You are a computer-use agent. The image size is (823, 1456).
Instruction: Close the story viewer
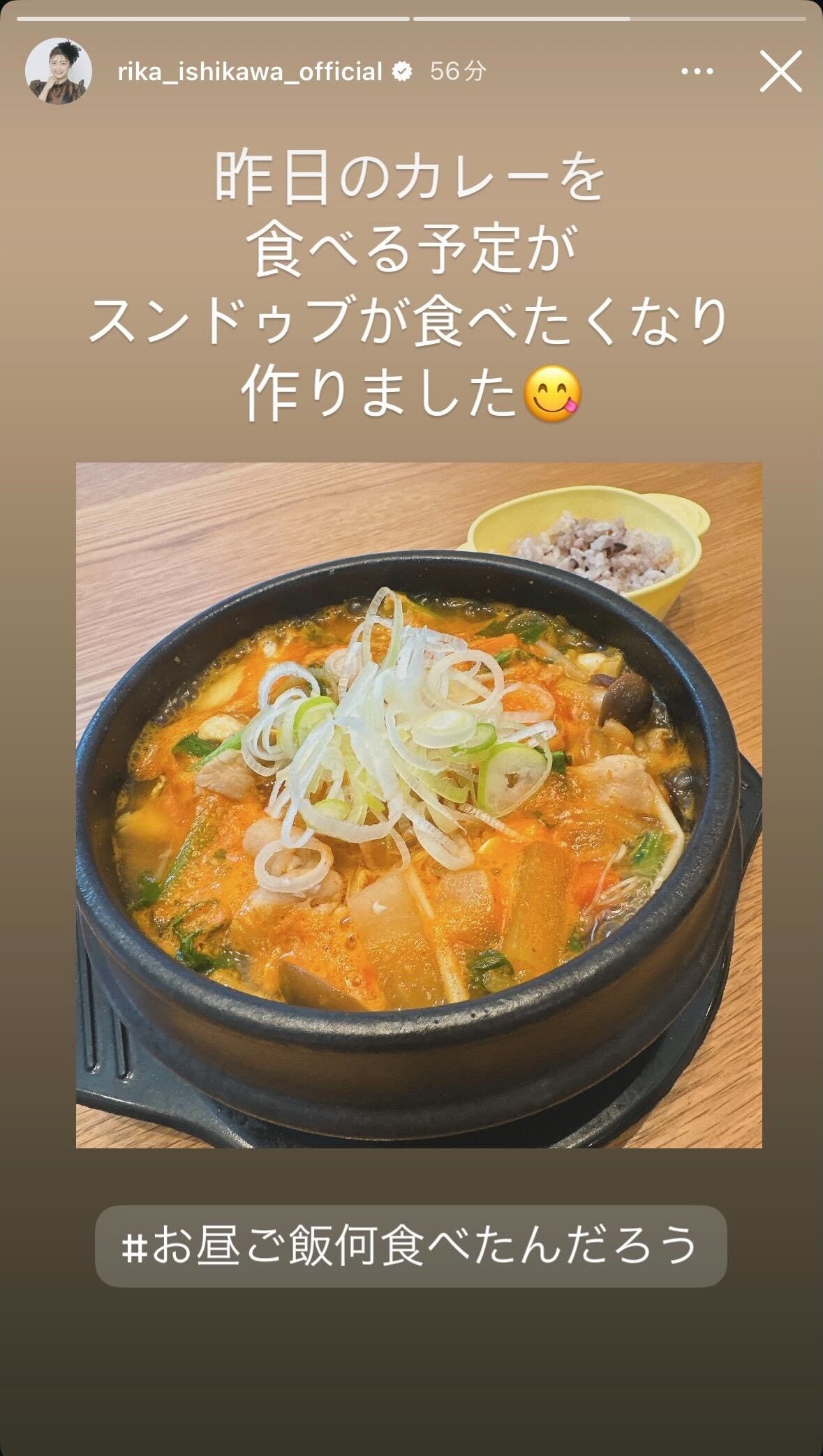(780, 71)
